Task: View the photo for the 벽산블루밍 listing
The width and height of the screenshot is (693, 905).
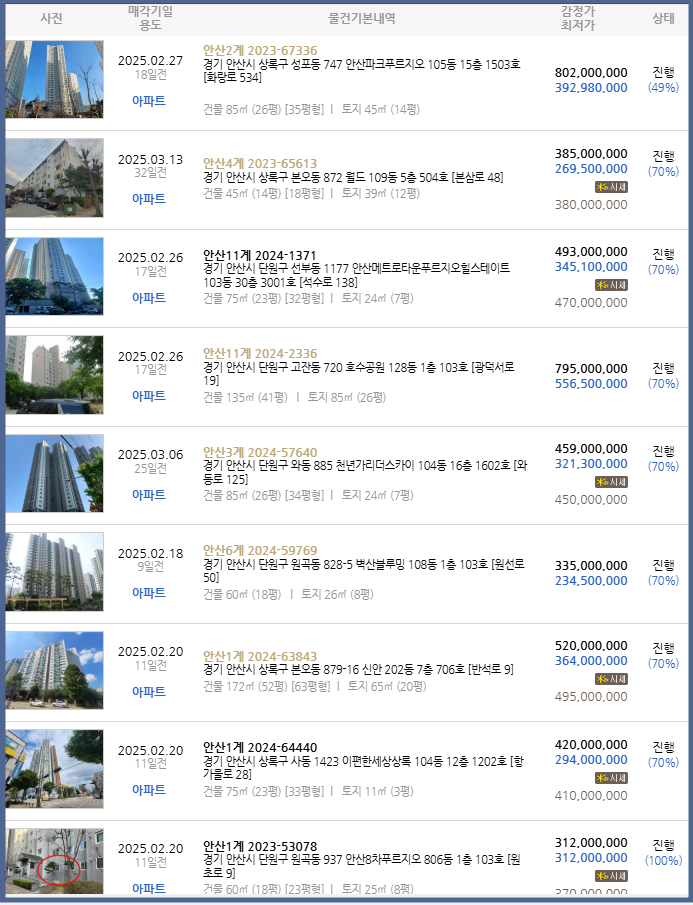Action: click(54, 572)
